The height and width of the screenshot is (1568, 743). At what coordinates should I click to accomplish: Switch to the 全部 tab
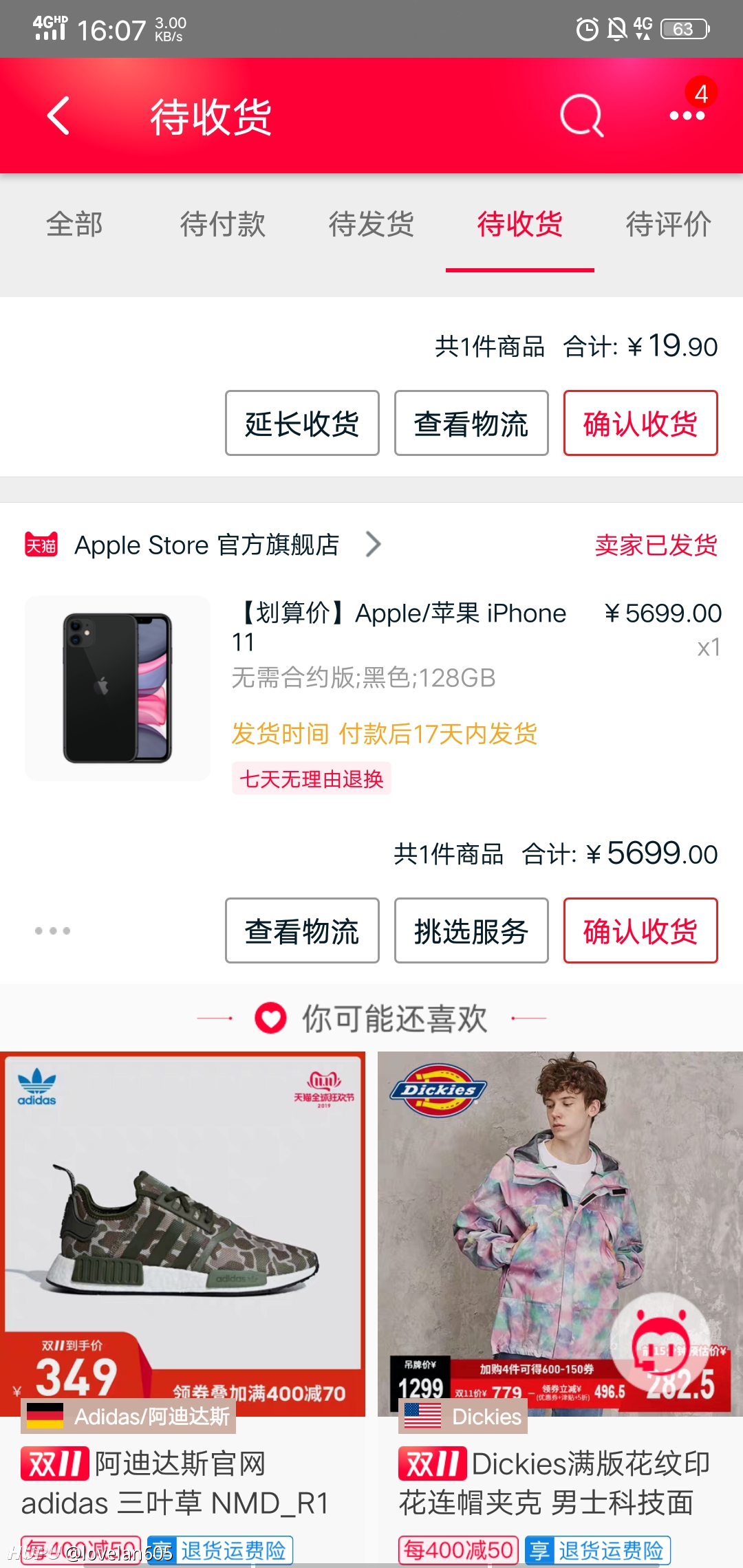[74, 224]
